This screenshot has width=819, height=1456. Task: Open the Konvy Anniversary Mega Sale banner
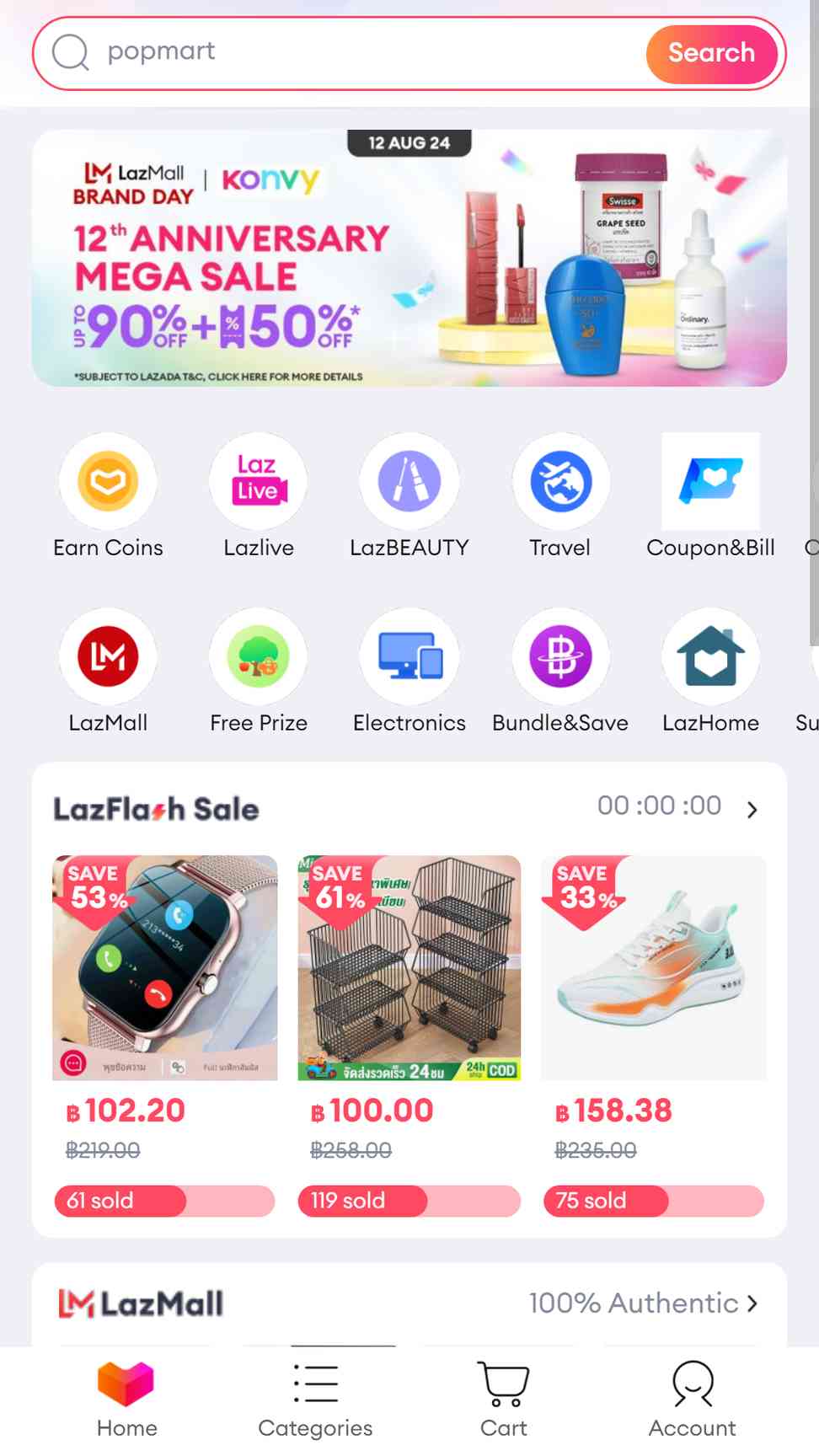409,258
